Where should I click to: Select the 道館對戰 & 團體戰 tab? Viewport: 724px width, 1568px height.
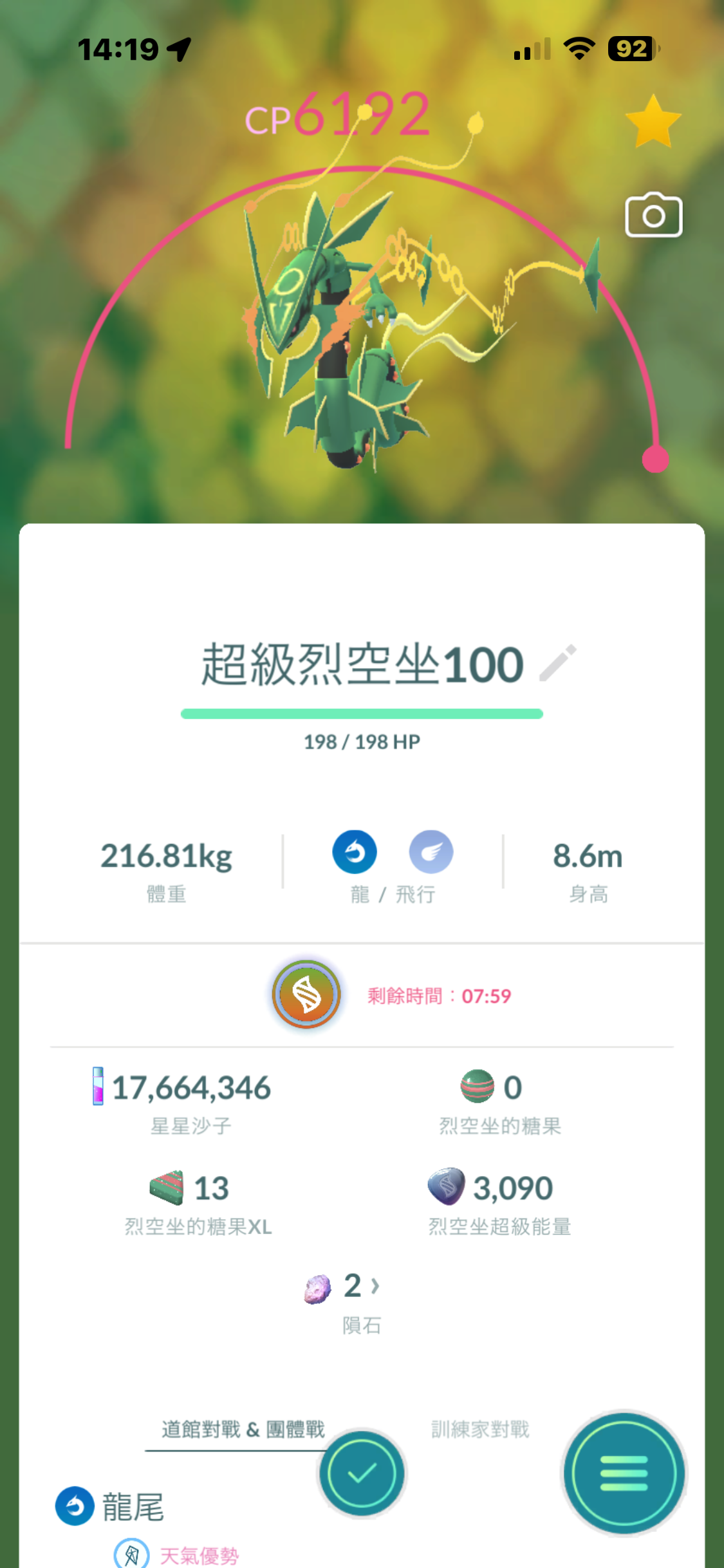(x=243, y=1430)
